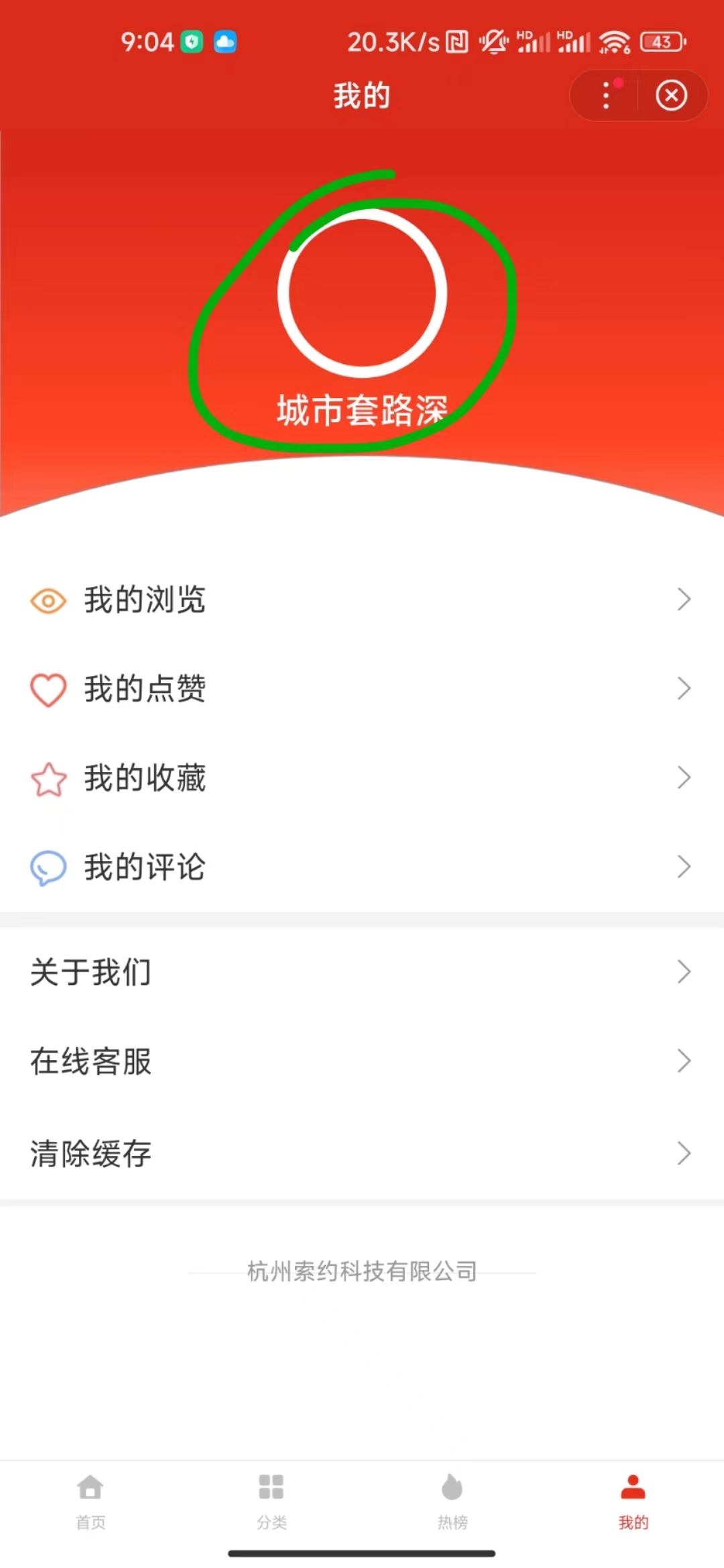
Task: Close the mini program
Action: pos(671,95)
